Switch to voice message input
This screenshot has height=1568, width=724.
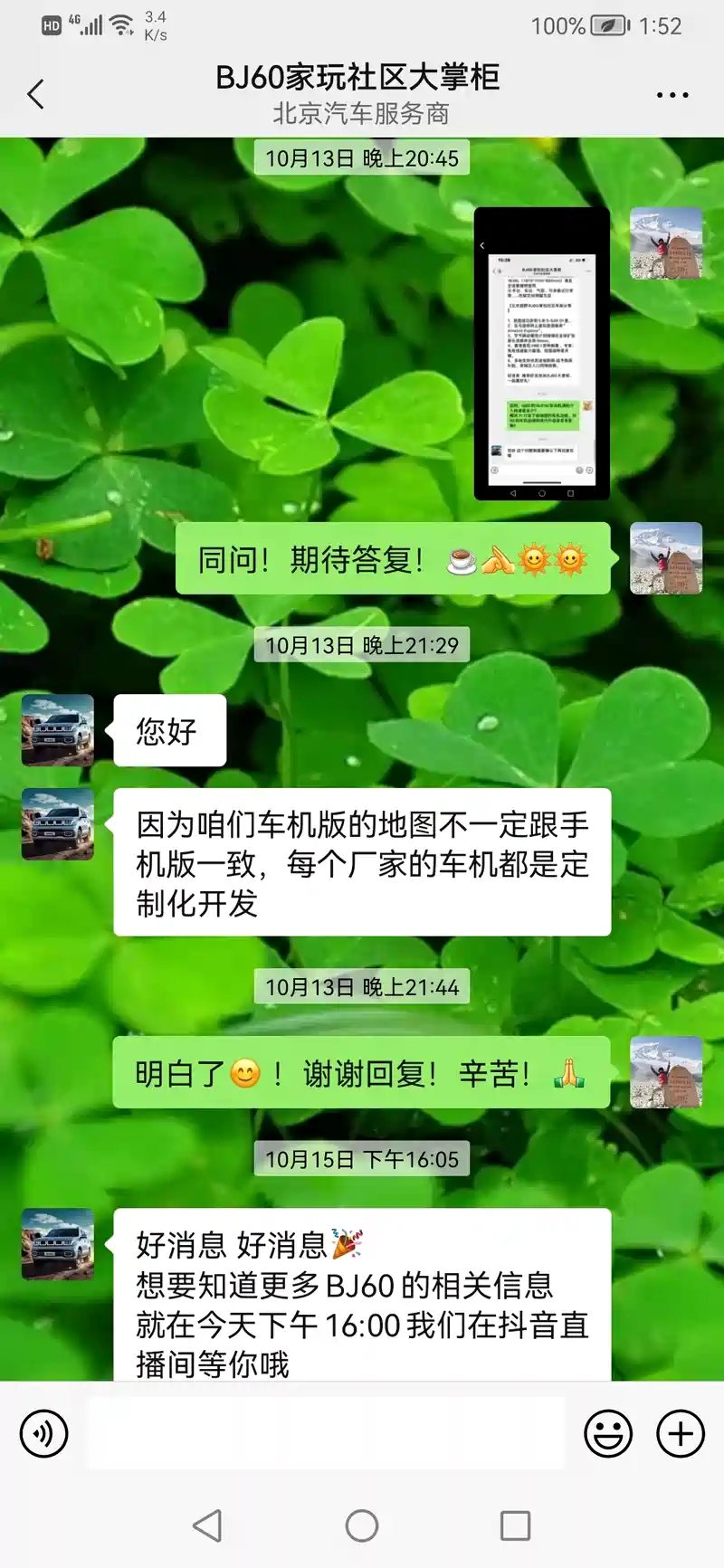(x=43, y=1433)
